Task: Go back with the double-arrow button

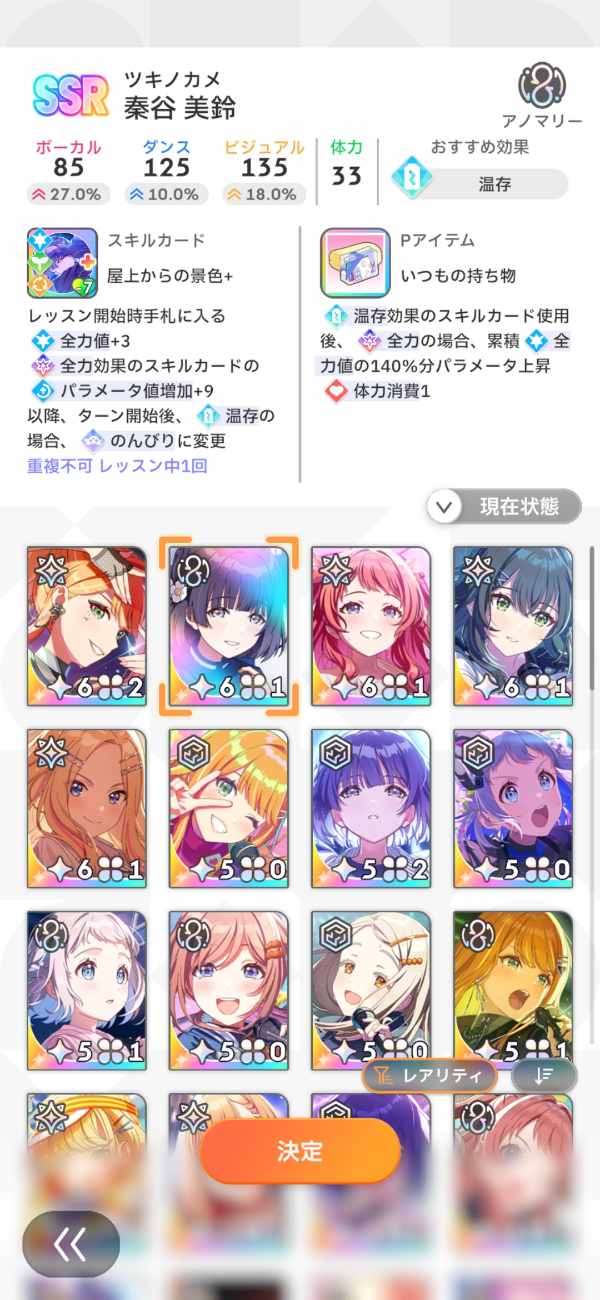Action: point(71,1243)
